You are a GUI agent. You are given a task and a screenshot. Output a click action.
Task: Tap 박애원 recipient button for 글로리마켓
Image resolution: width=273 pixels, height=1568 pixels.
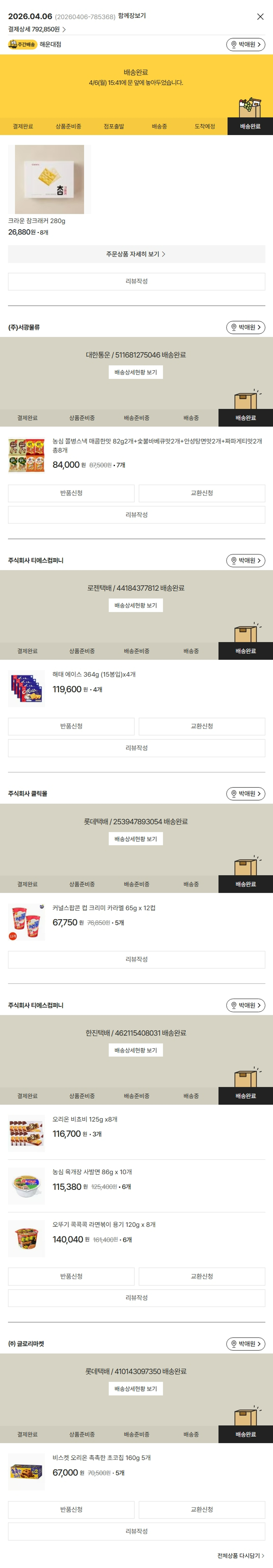pos(246,1344)
